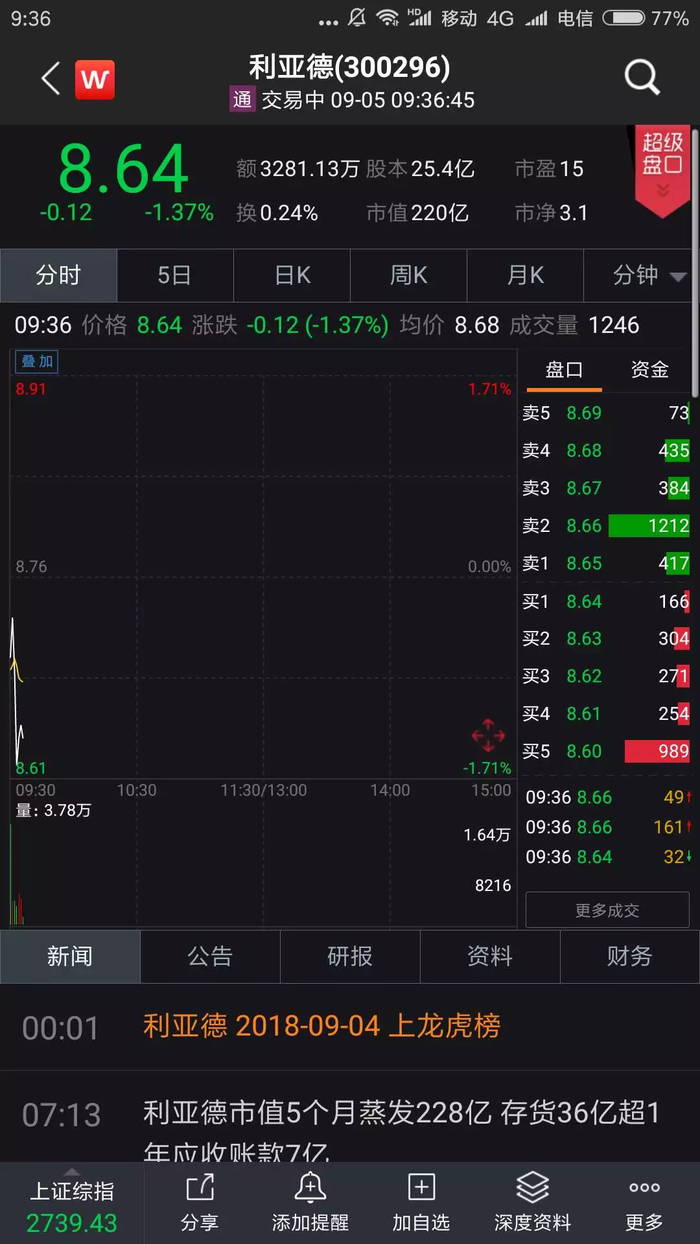Show the 周K chart
The width and height of the screenshot is (700, 1244).
click(x=408, y=275)
